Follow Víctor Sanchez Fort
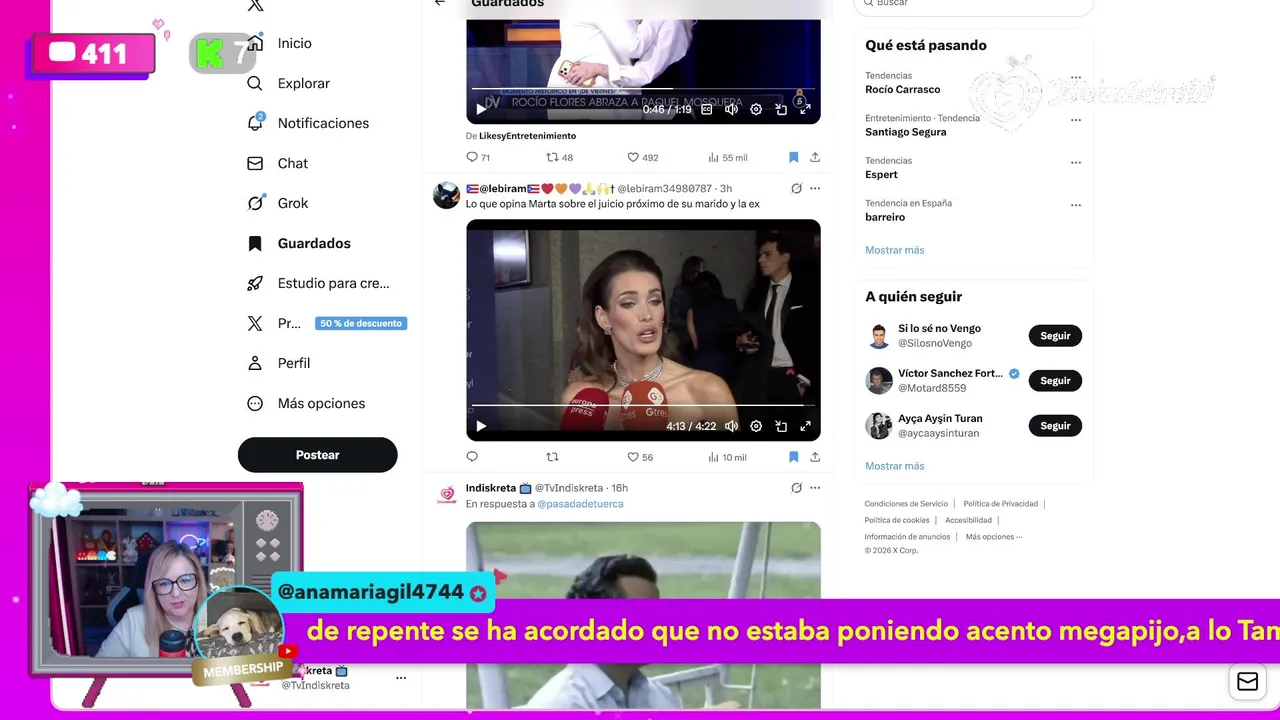Image resolution: width=1280 pixels, height=720 pixels. click(x=1054, y=381)
